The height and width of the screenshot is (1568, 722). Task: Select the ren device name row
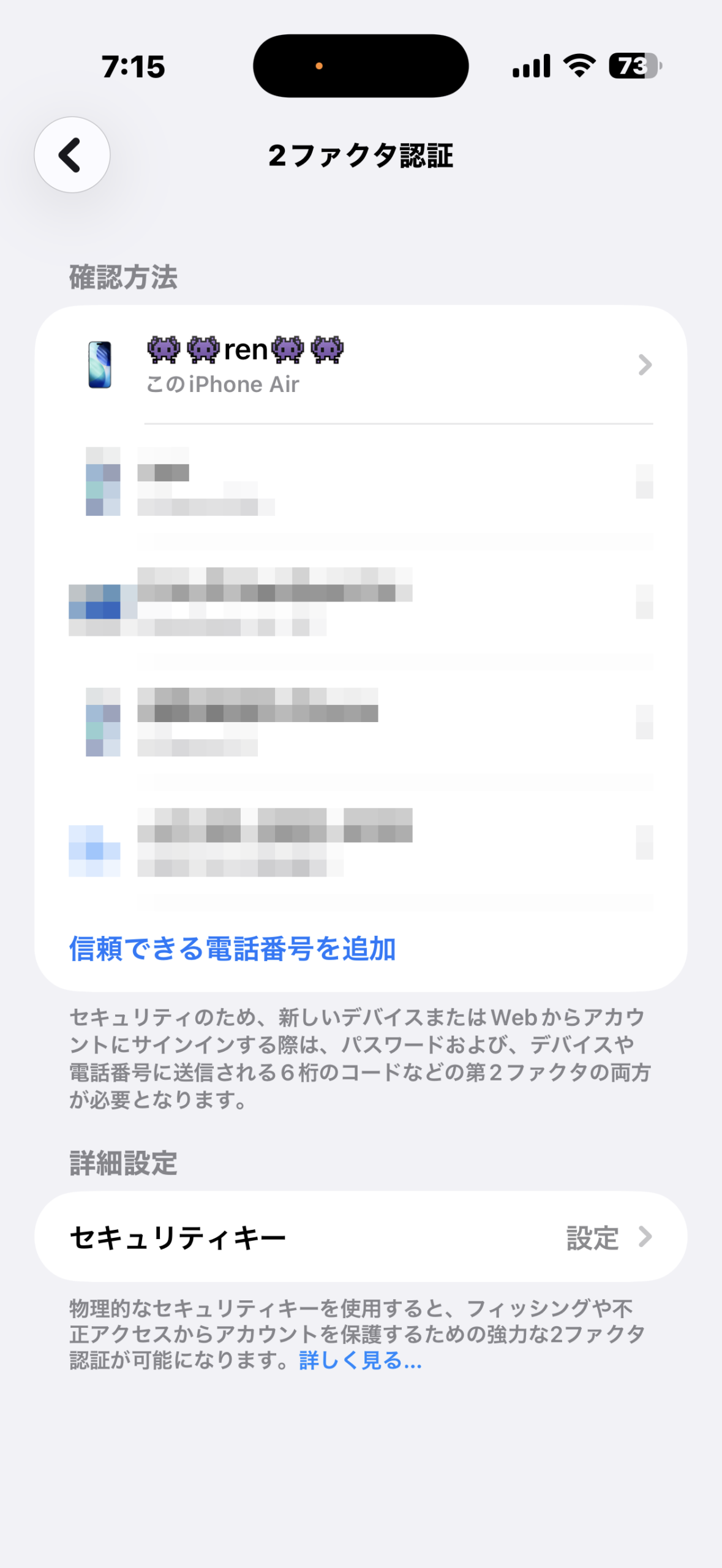tap(245, 351)
